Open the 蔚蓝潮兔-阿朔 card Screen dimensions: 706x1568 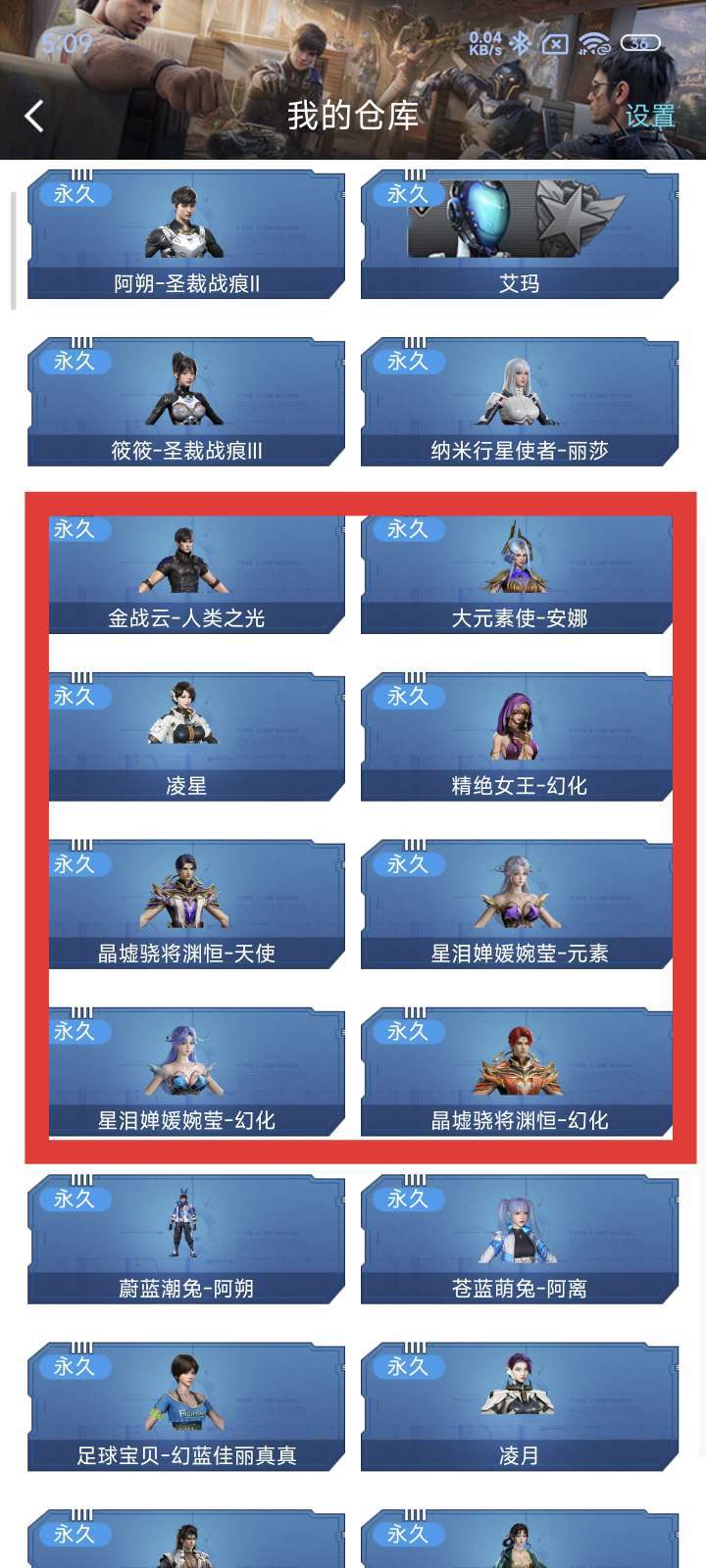tap(186, 1241)
